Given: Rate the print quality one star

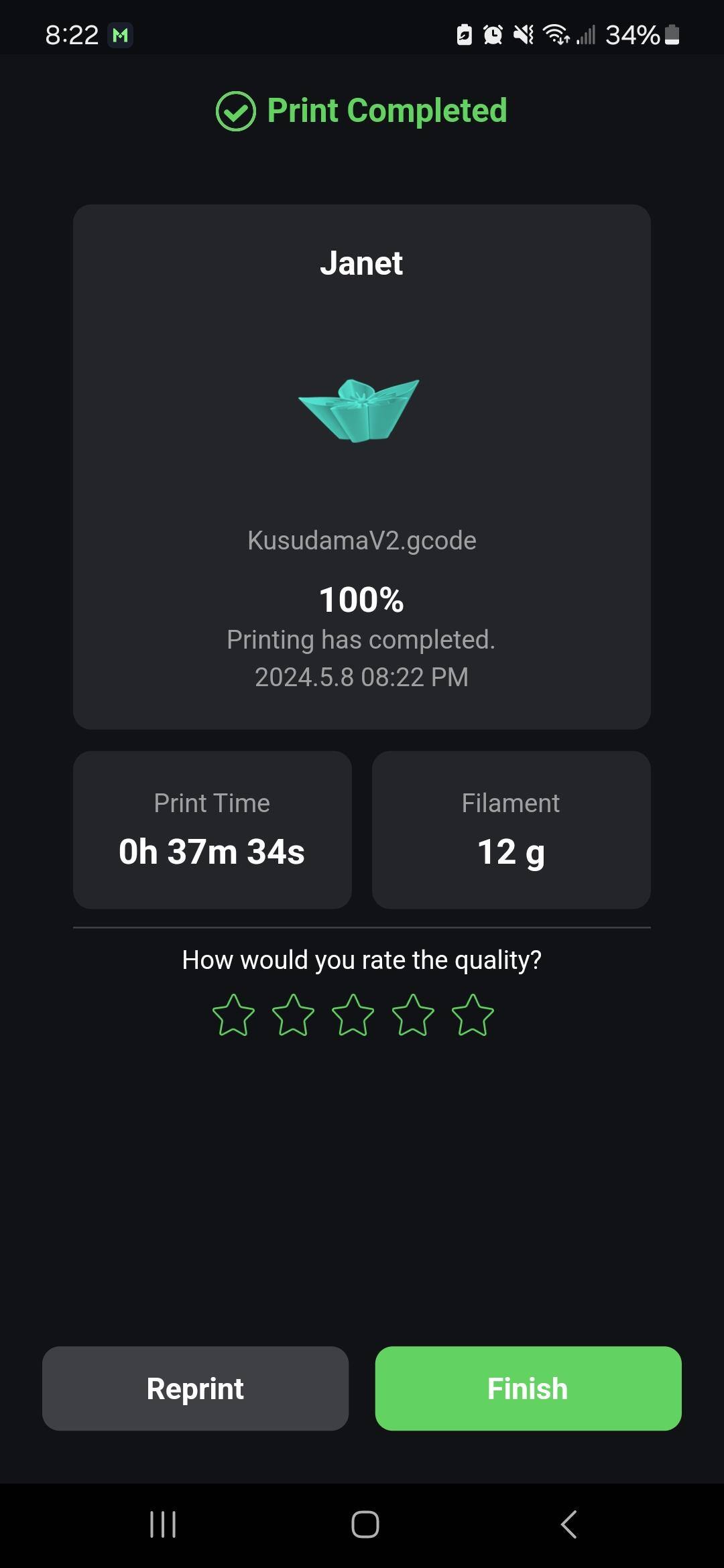Looking at the screenshot, I should (233, 1015).
